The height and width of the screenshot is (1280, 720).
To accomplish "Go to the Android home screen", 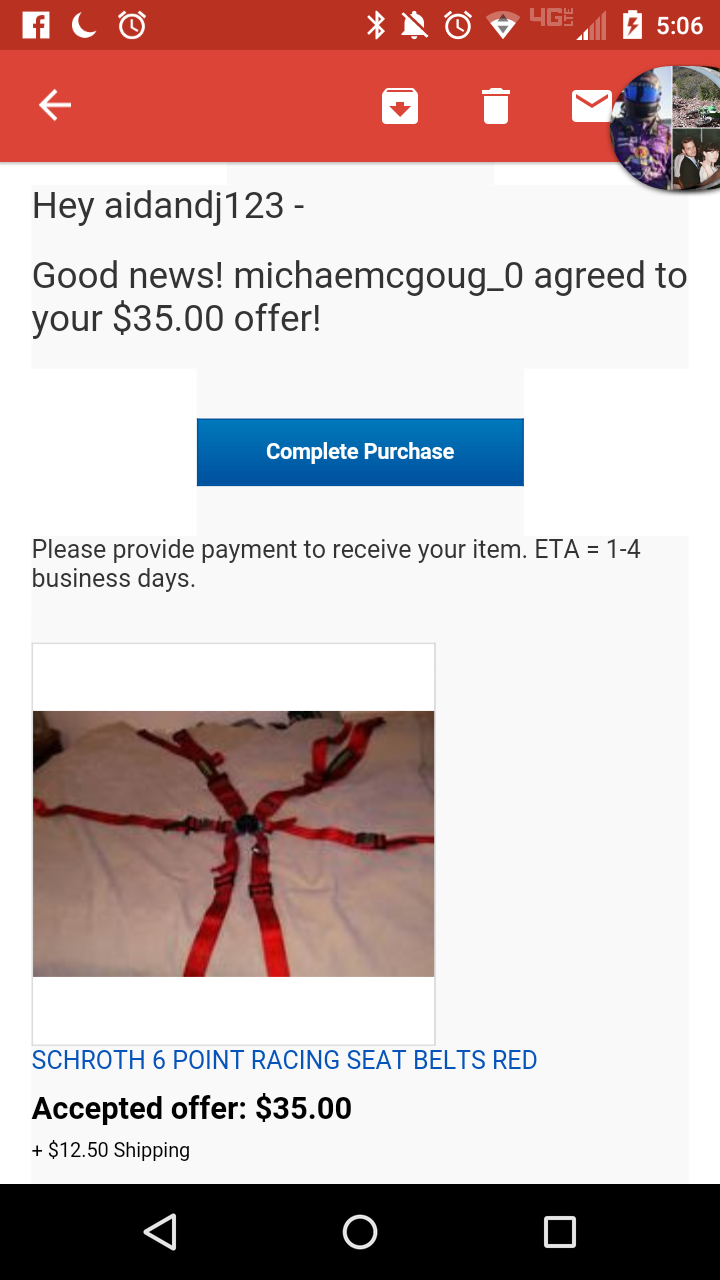I will 360,1232.
